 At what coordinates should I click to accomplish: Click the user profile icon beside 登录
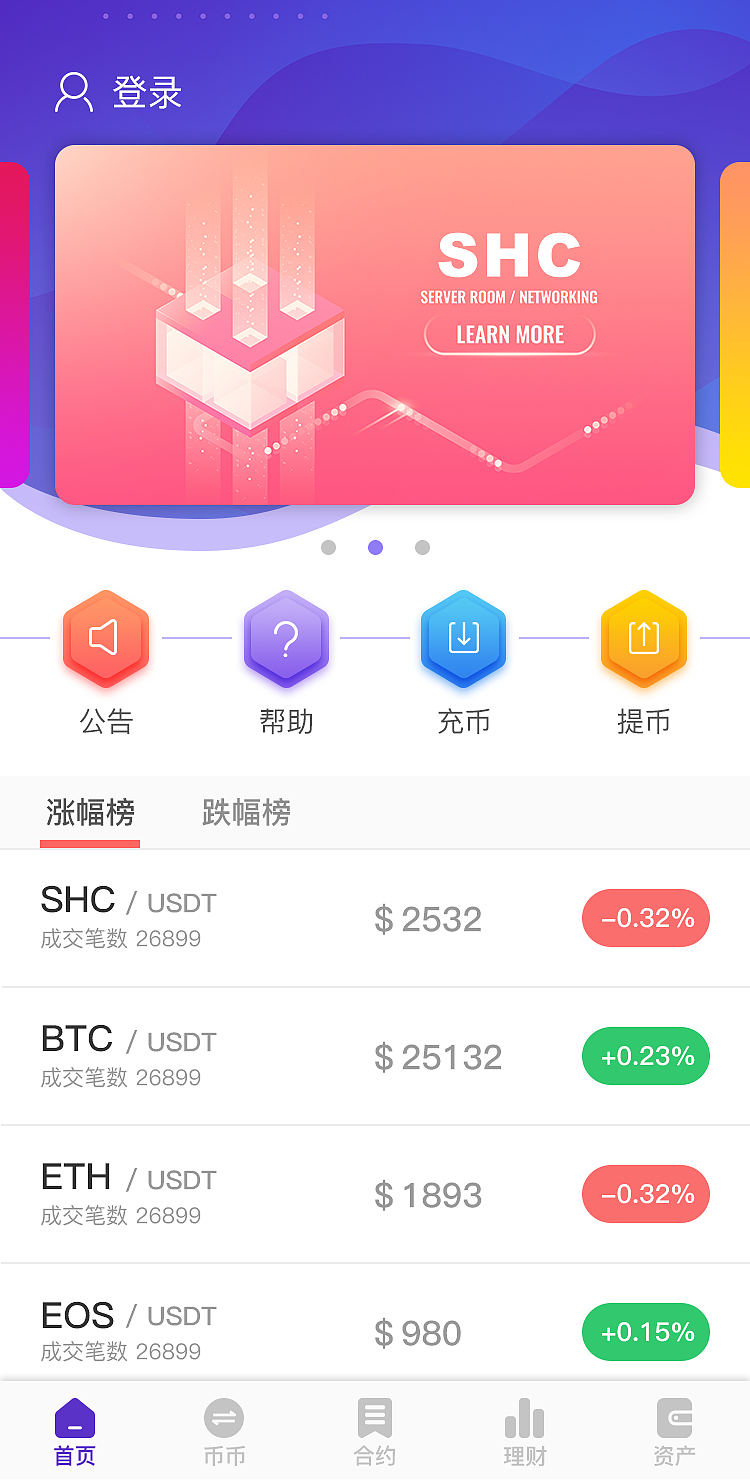pos(72,92)
